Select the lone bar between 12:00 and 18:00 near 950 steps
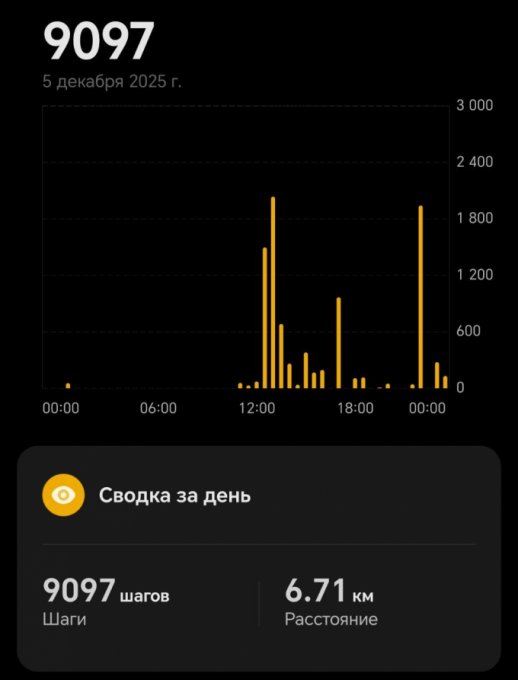The width and height of the screenshot is (518, 680). click(338, 343)
